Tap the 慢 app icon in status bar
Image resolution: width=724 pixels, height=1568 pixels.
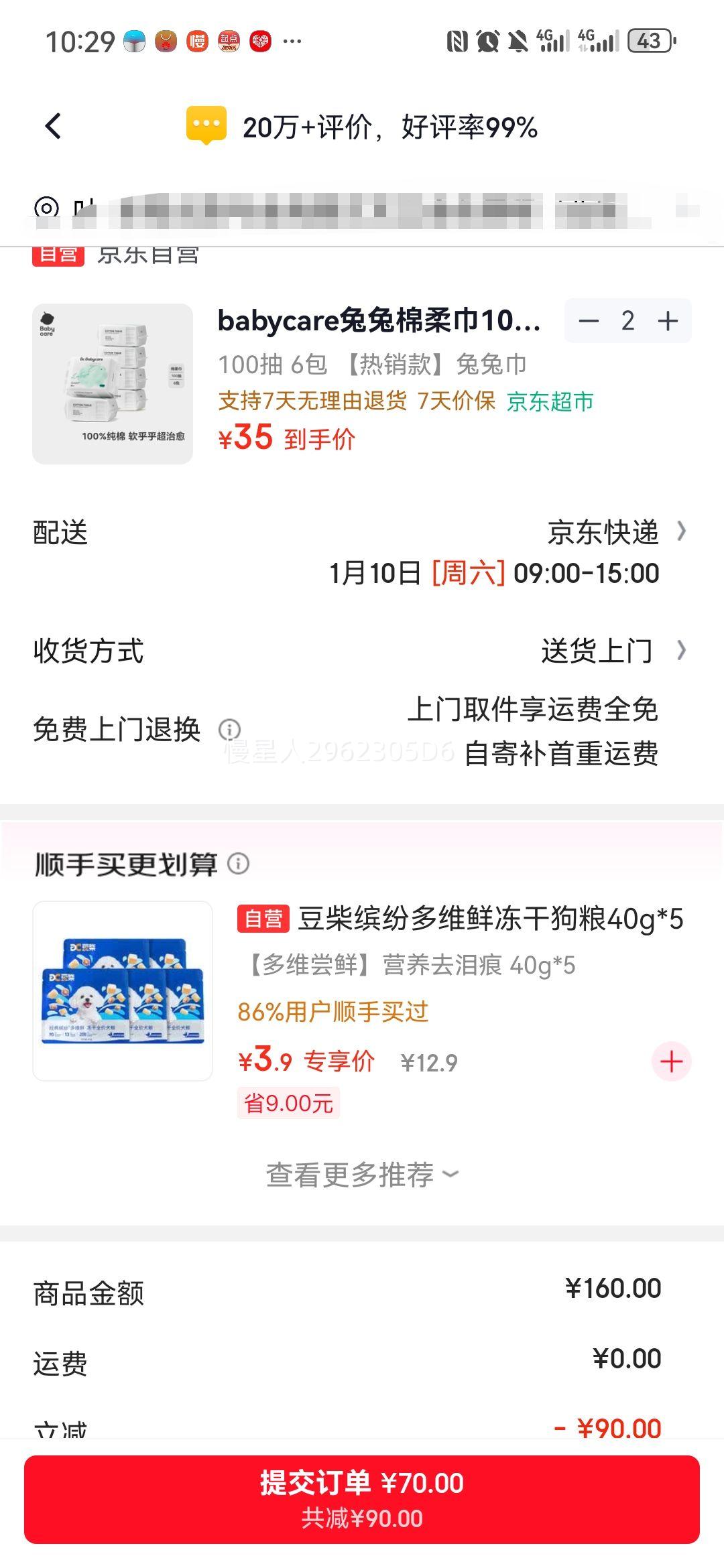point(198,40)
